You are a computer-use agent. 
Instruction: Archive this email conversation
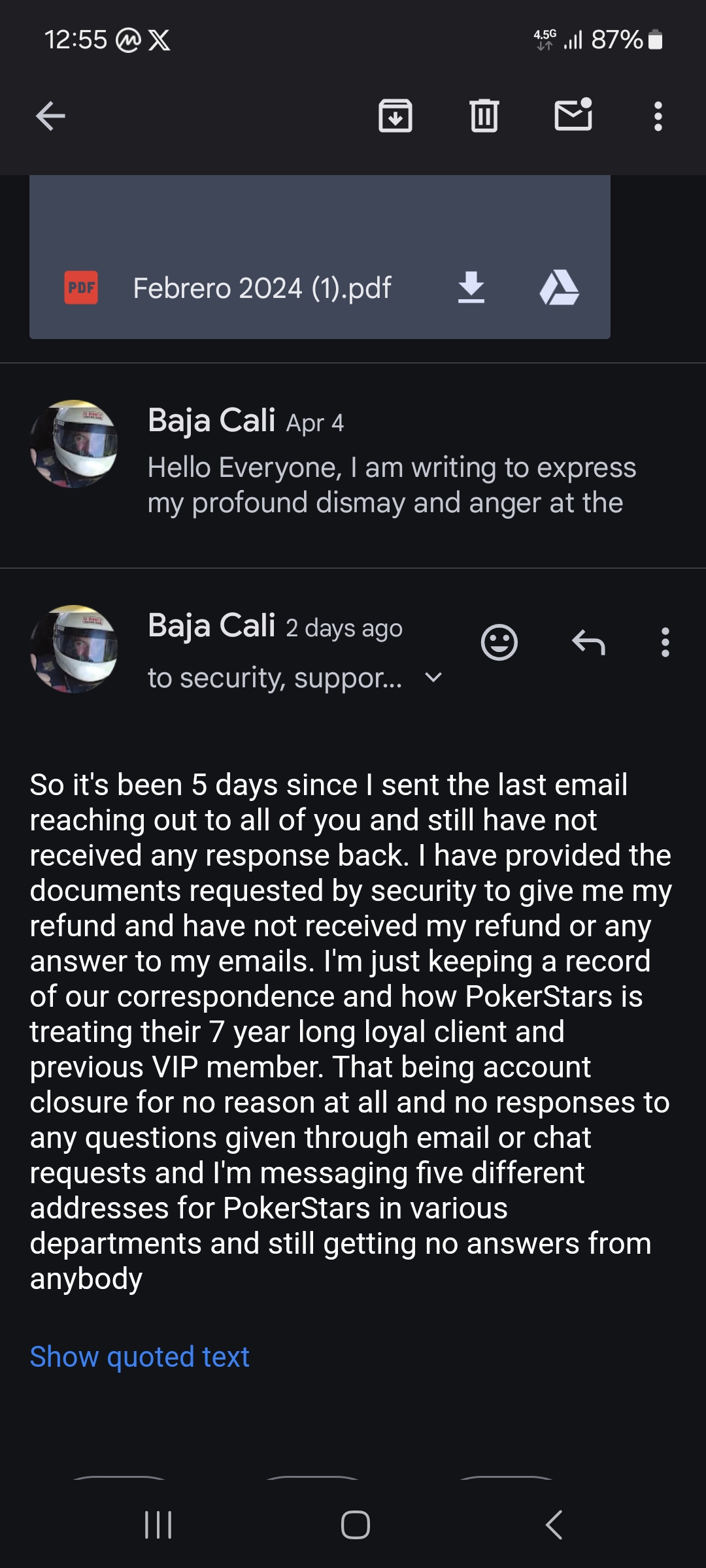click(x=395, y=116)
